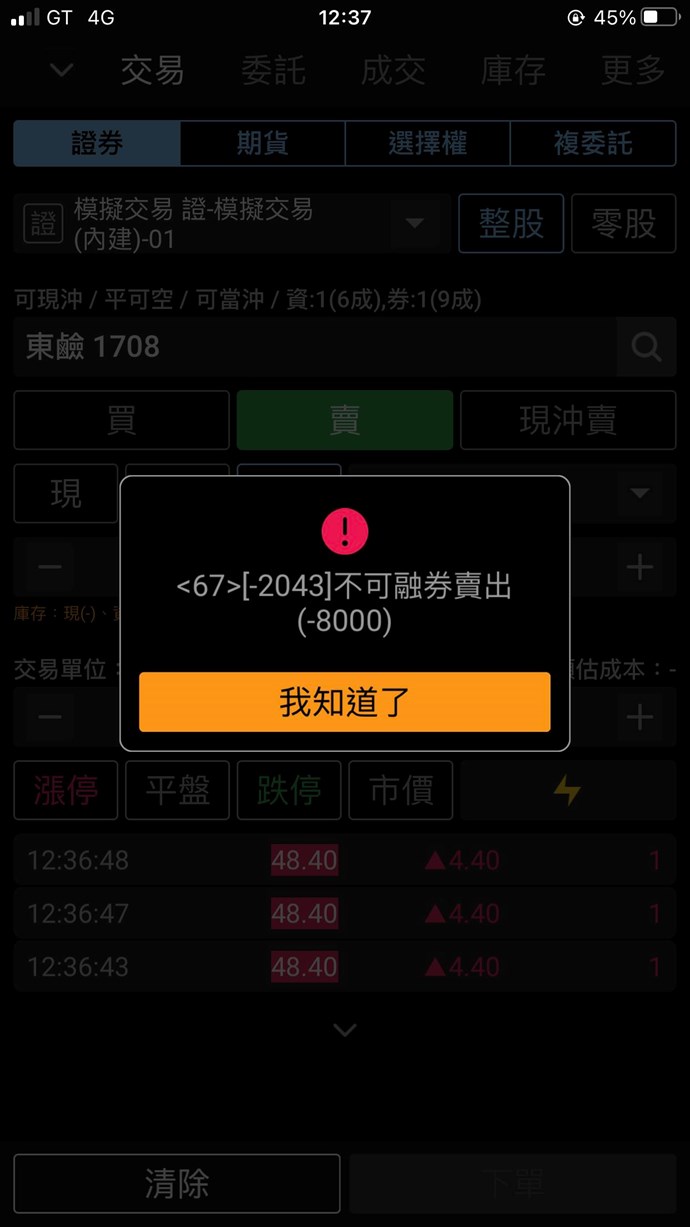Expand the 模擬交易 account dropdown
This screenshot has width=690, height=1227.
(x=414, y=223)
